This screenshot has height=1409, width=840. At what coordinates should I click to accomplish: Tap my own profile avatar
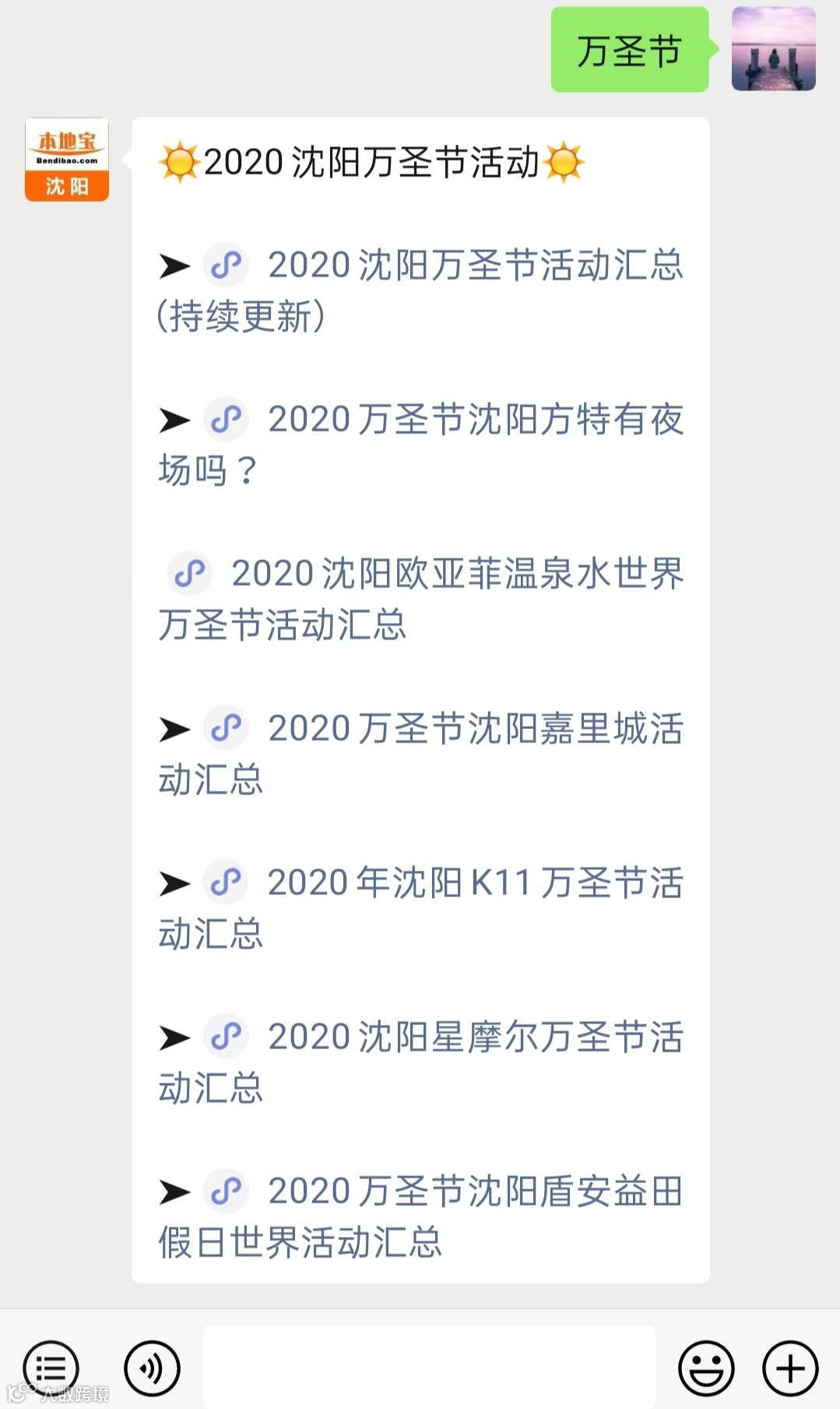click(773, 50)
